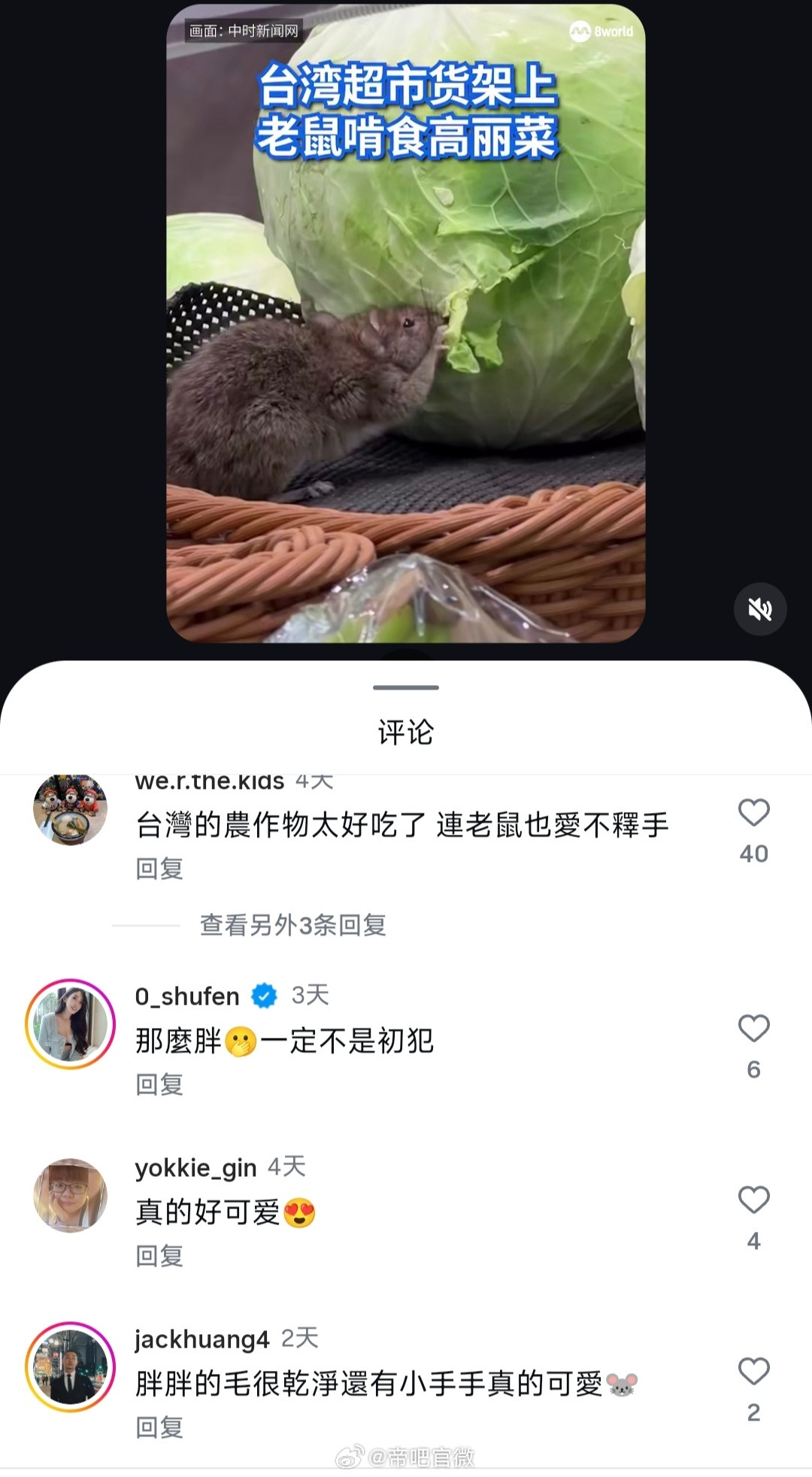Unmute the video sound
The image size is (812, 1477).
pyautogui.click(x=759, y=610)
